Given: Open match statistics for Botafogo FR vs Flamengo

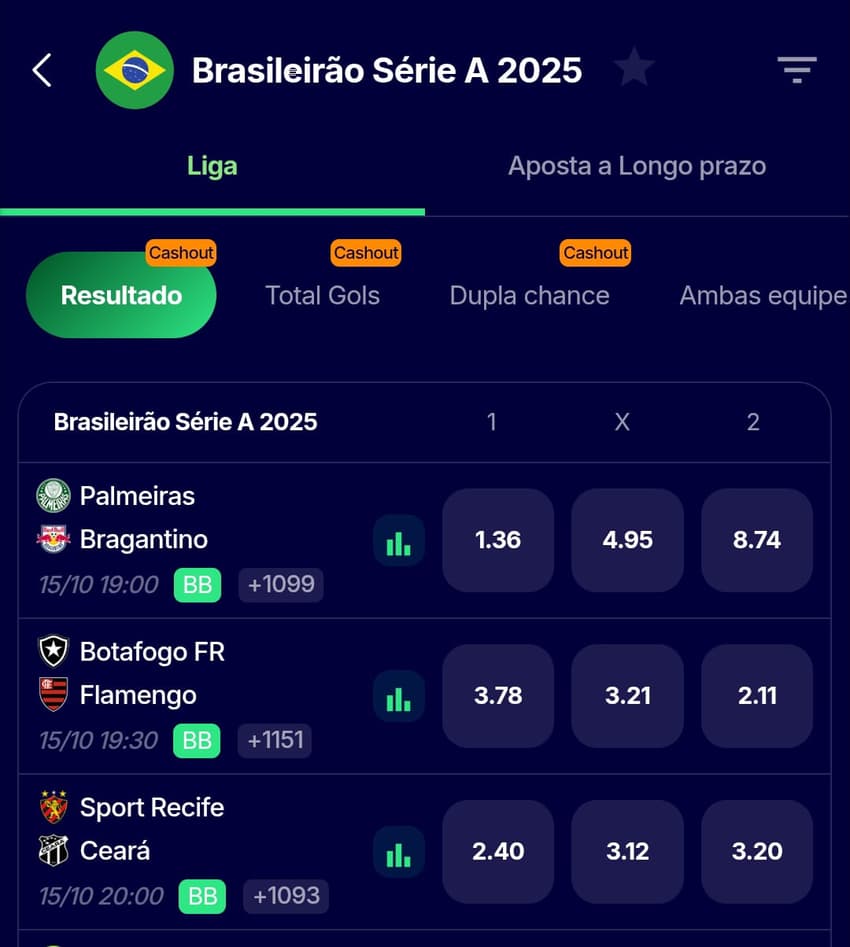Looking at the screenshot, I should tap(399, 696).
